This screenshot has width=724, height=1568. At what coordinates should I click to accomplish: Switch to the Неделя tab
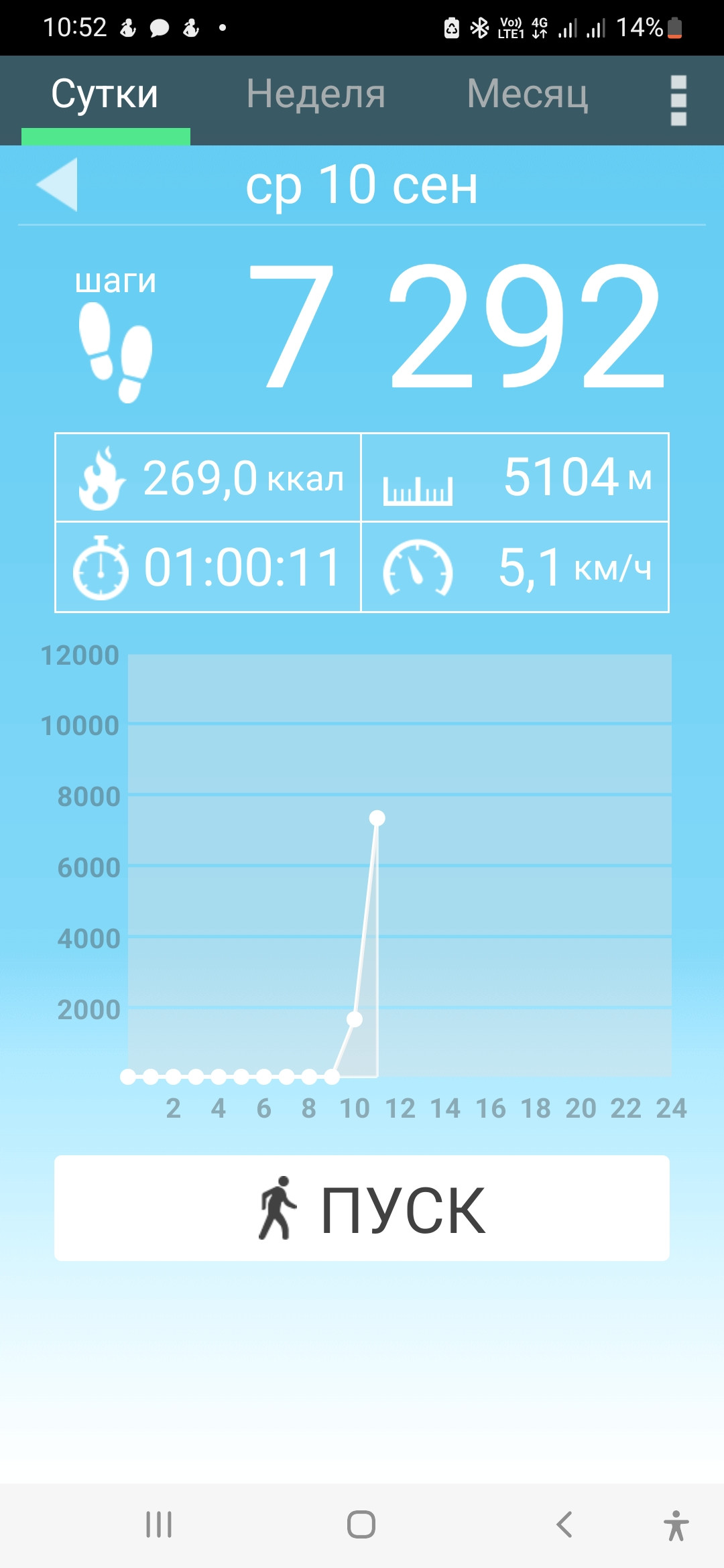tap(316, 94)
